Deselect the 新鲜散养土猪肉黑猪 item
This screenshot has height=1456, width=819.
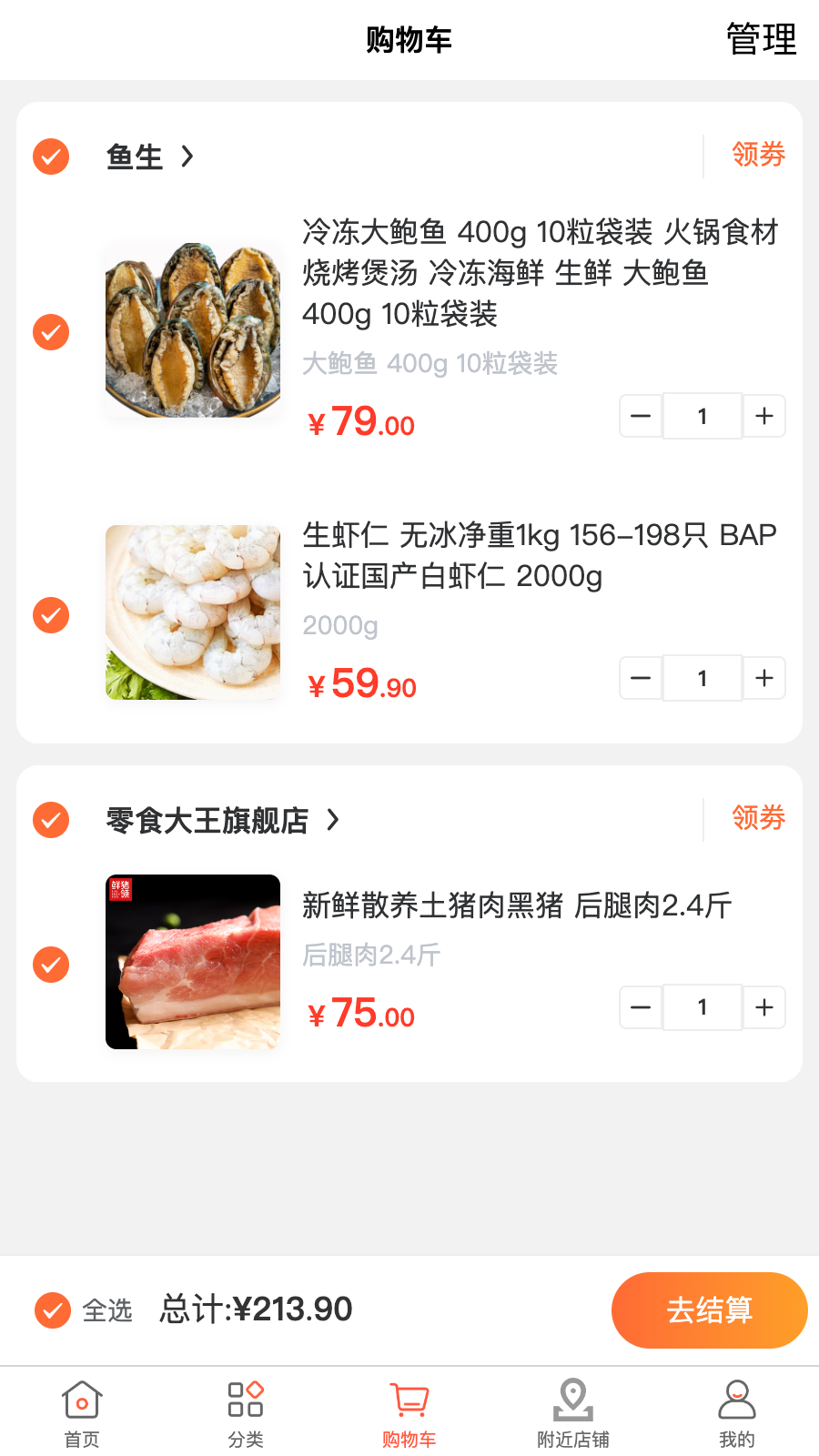[51, 965]
